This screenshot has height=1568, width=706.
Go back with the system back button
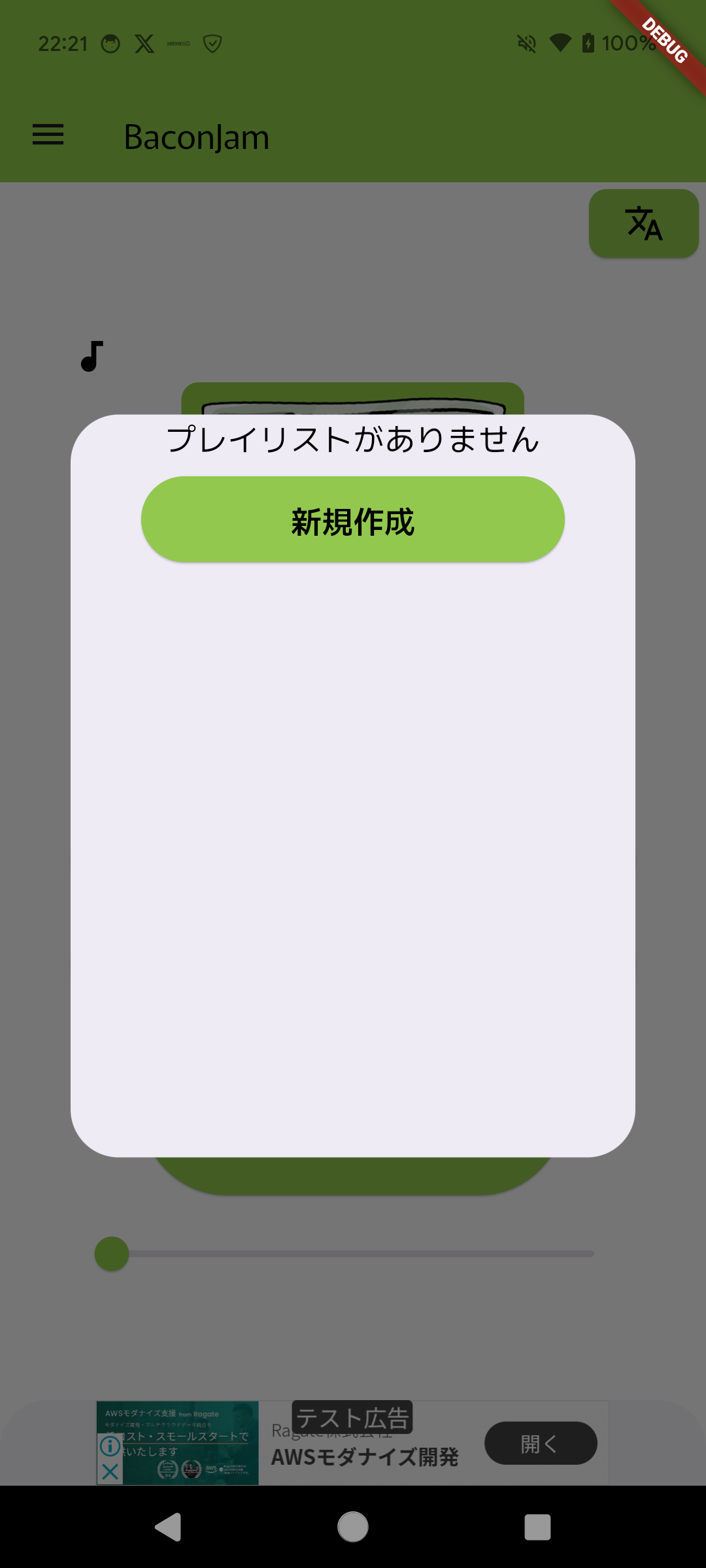[x=168, y=1527]
